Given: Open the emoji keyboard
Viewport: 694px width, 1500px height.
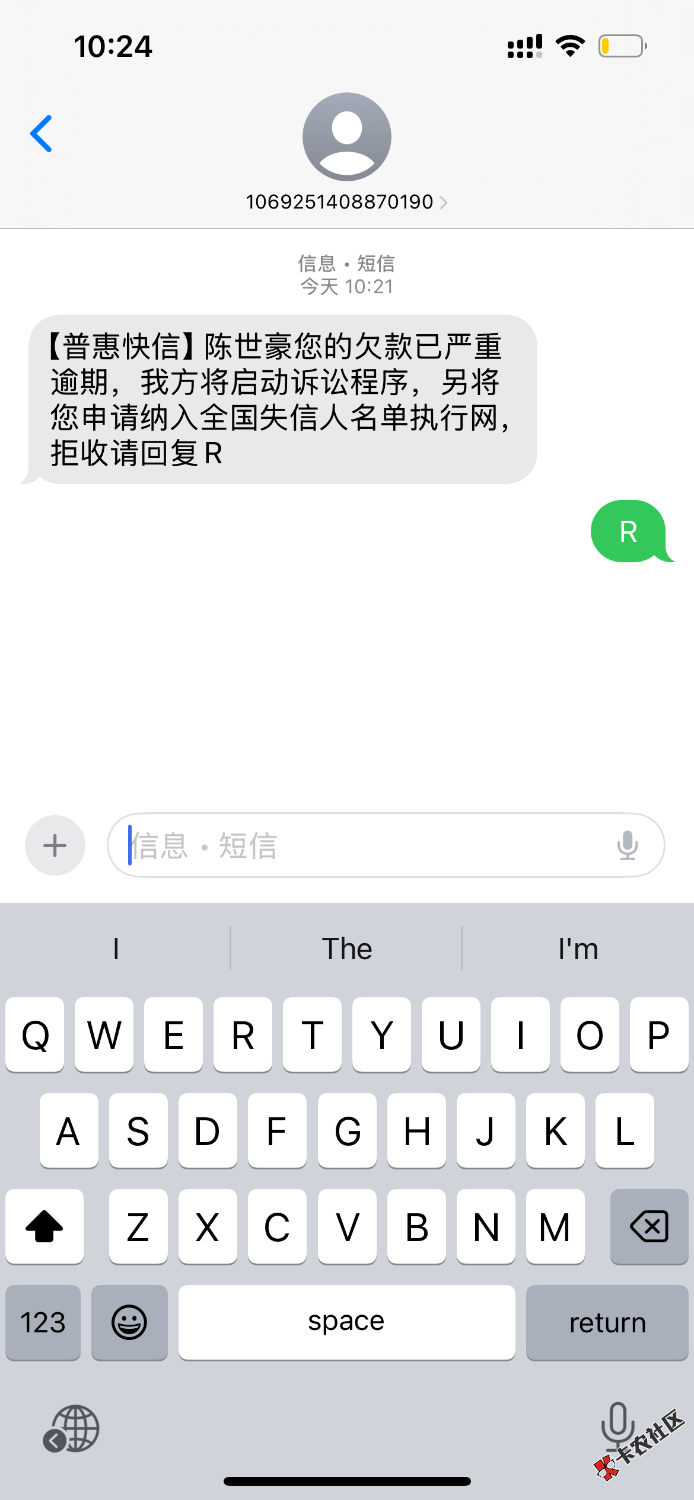Looking at the screenshot, I should coord(129,1322).
